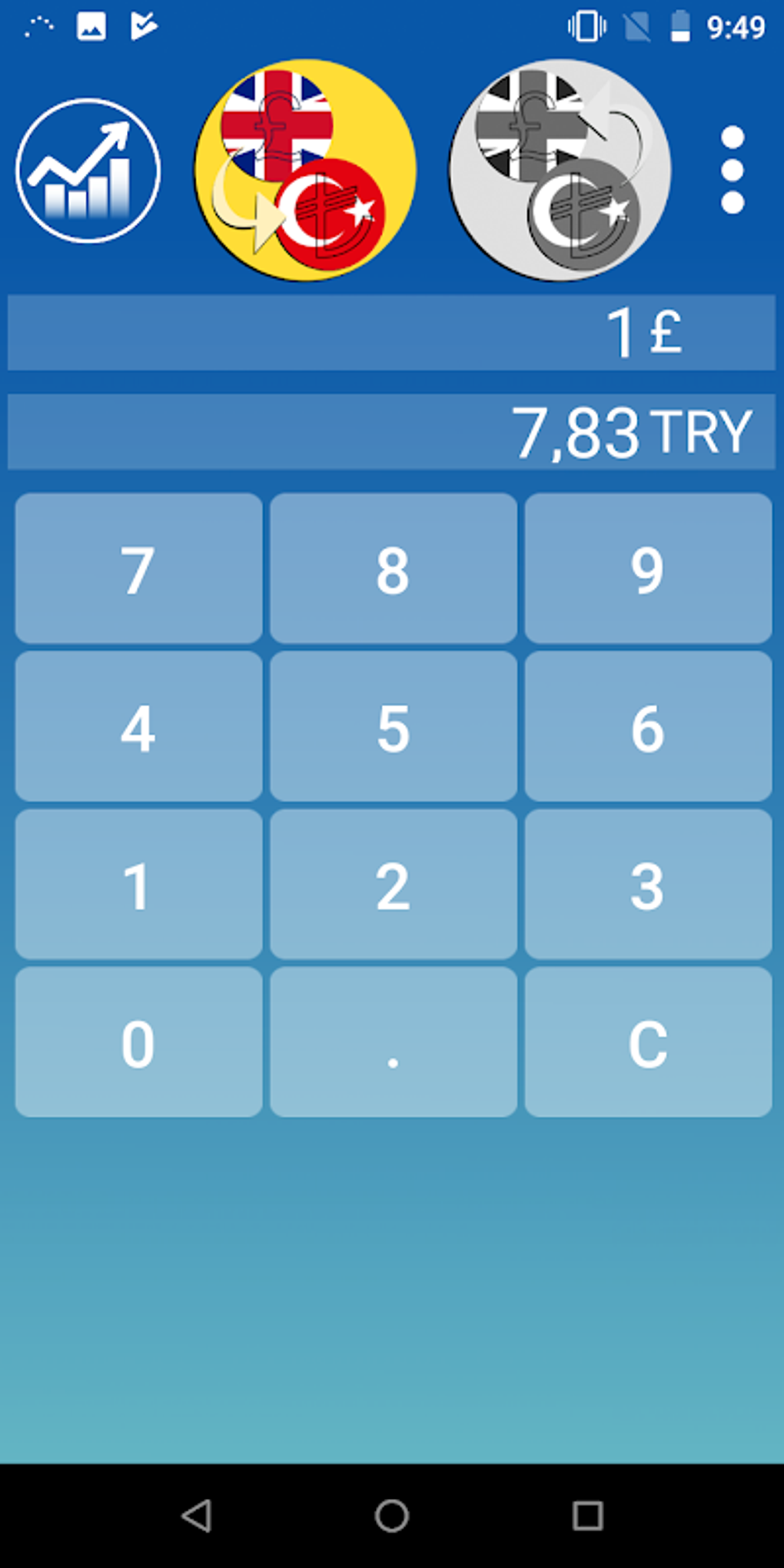Open the three-dot overflow menu
Viewport: 784px width, 1568px height.
pos(732,171)
